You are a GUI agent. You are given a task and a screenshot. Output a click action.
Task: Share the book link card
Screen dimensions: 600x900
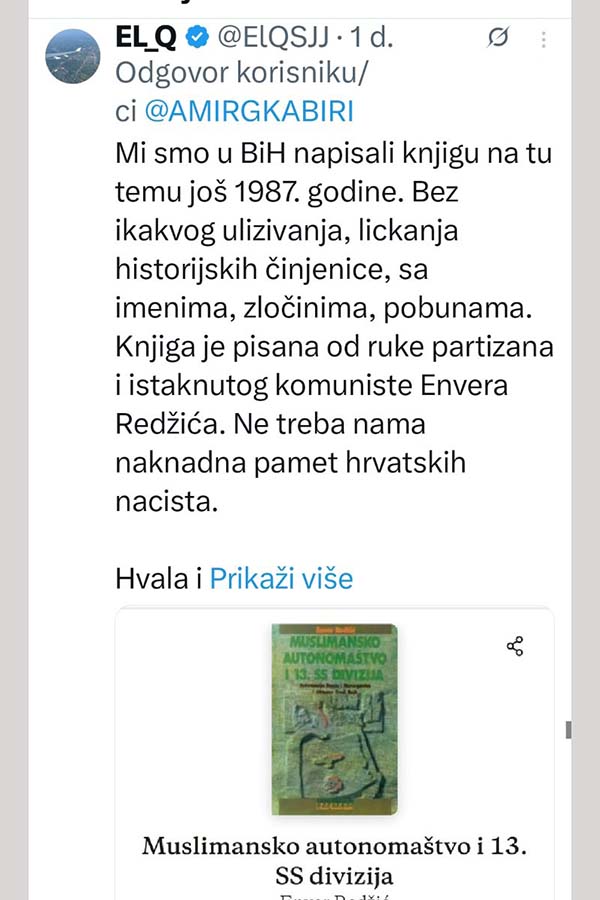click(515, 646)
